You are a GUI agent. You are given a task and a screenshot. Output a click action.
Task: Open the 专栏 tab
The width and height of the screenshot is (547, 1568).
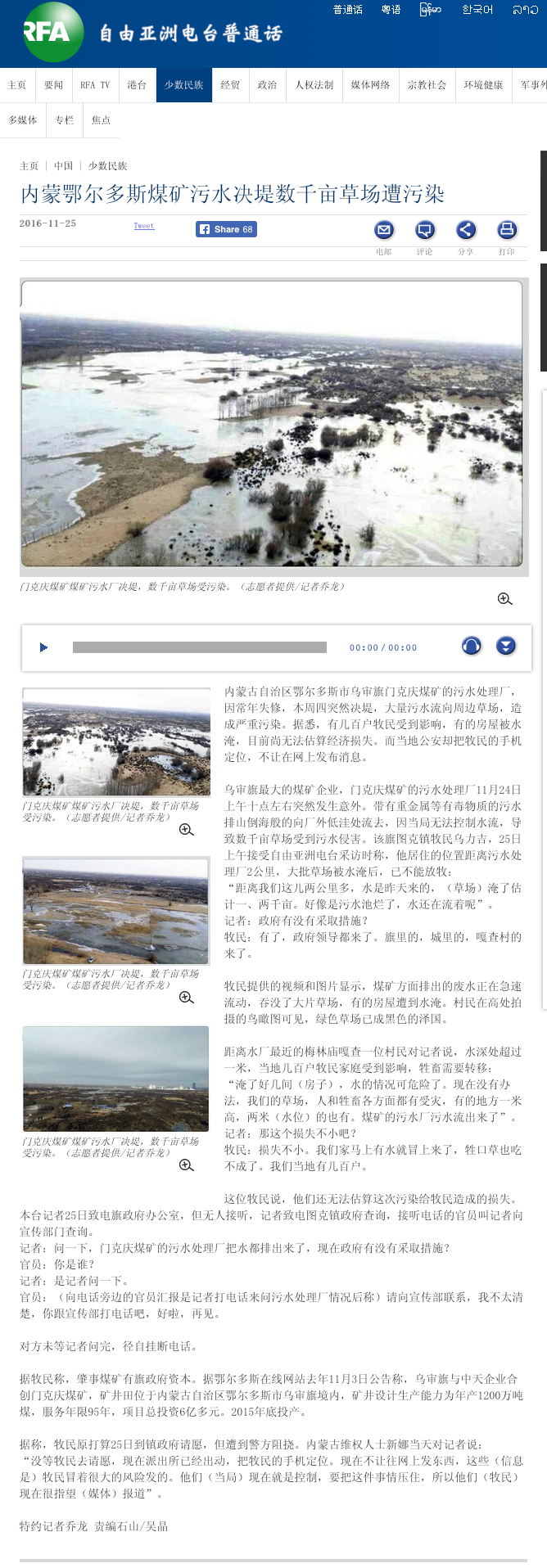tap(65, 120)
